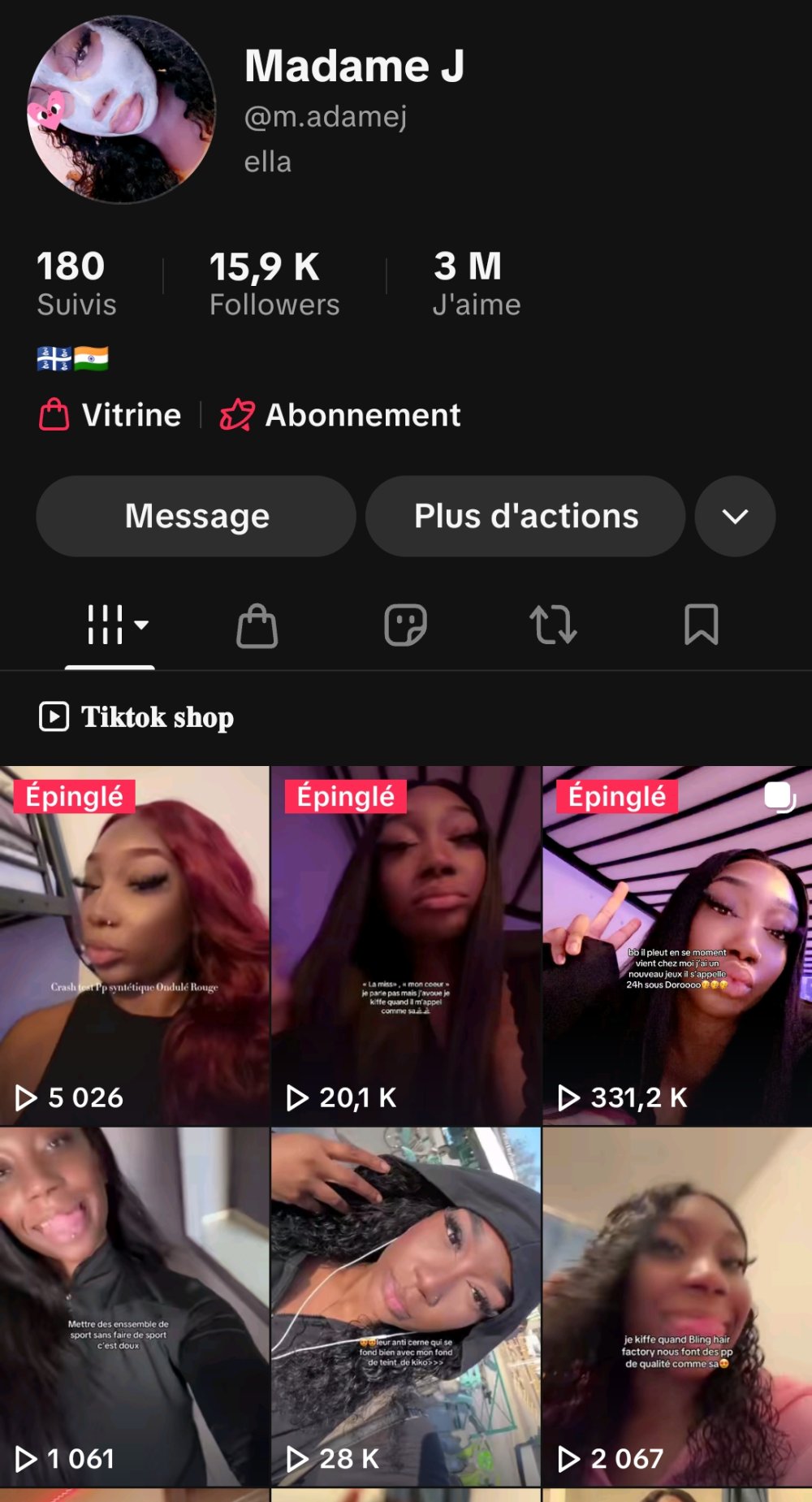Open Madame J's profile picture
The width and height of the screenshot is (812, 1502).
click(122, 110)
